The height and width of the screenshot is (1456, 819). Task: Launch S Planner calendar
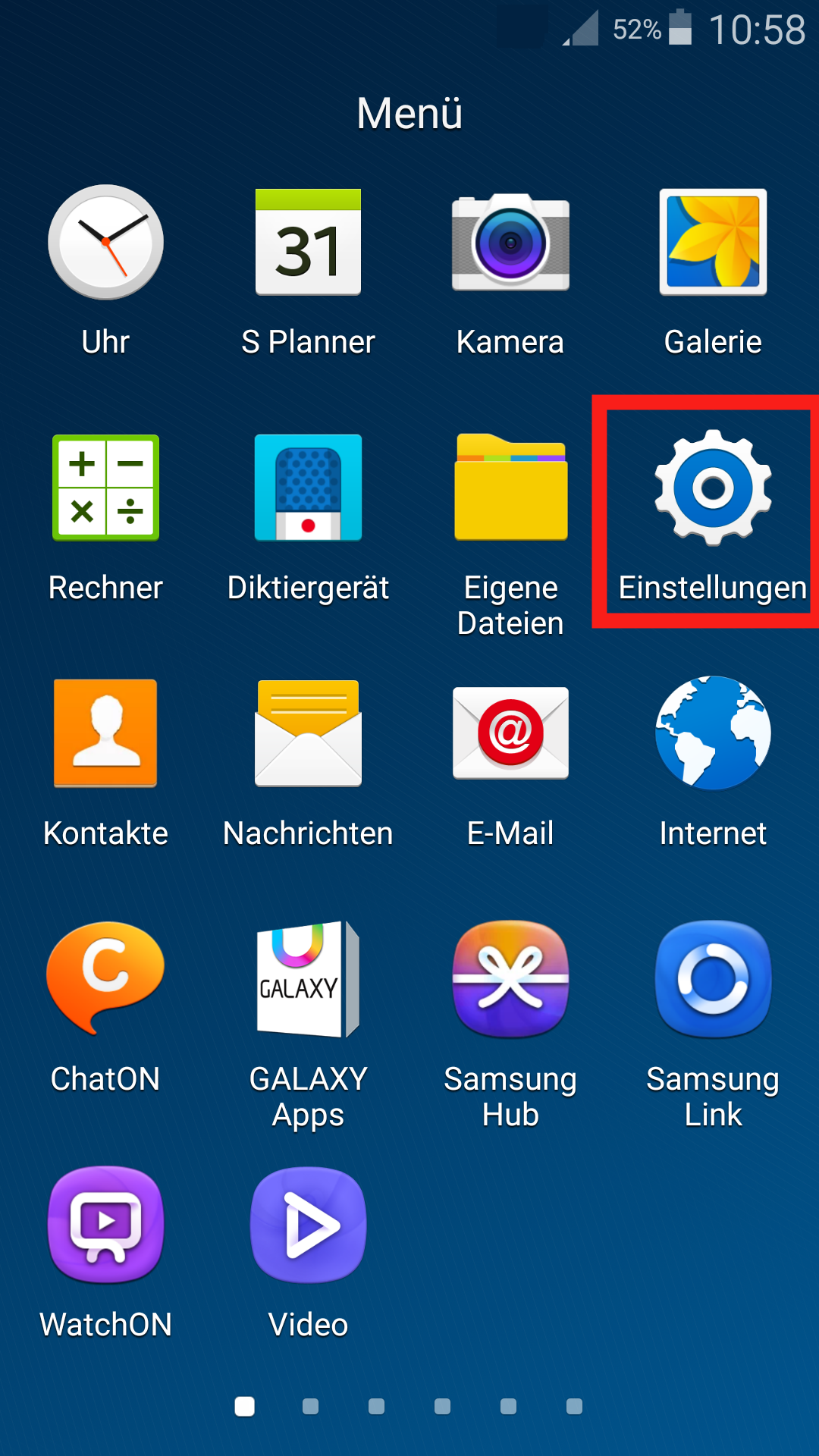tap(308, 243)
